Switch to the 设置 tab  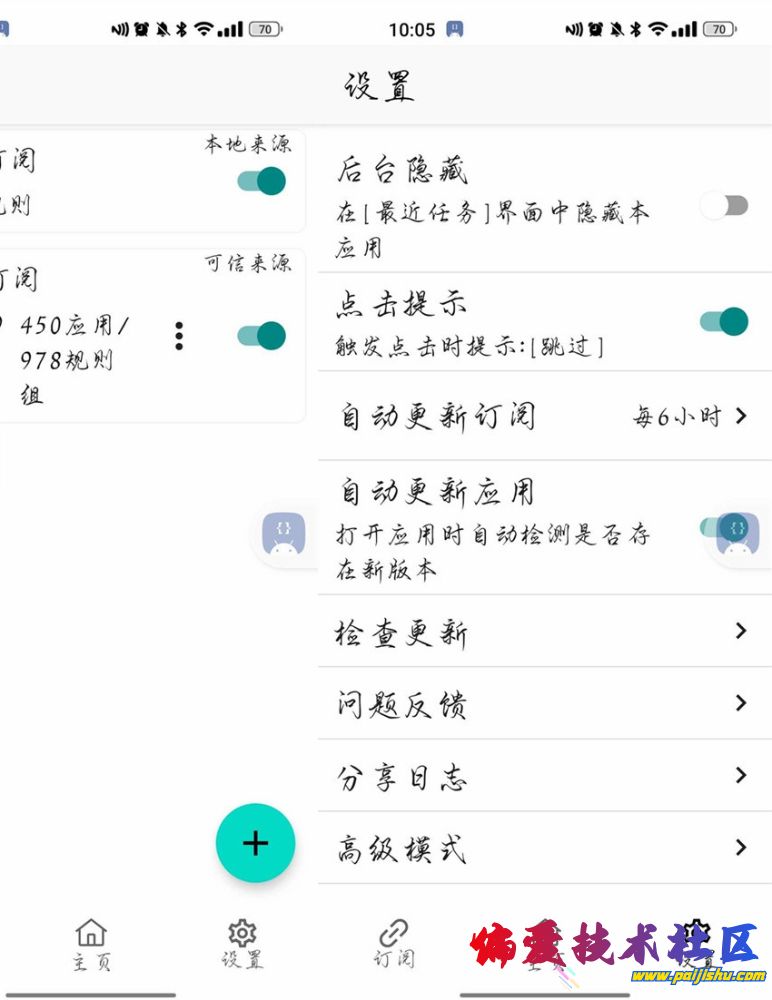[242, 945]
